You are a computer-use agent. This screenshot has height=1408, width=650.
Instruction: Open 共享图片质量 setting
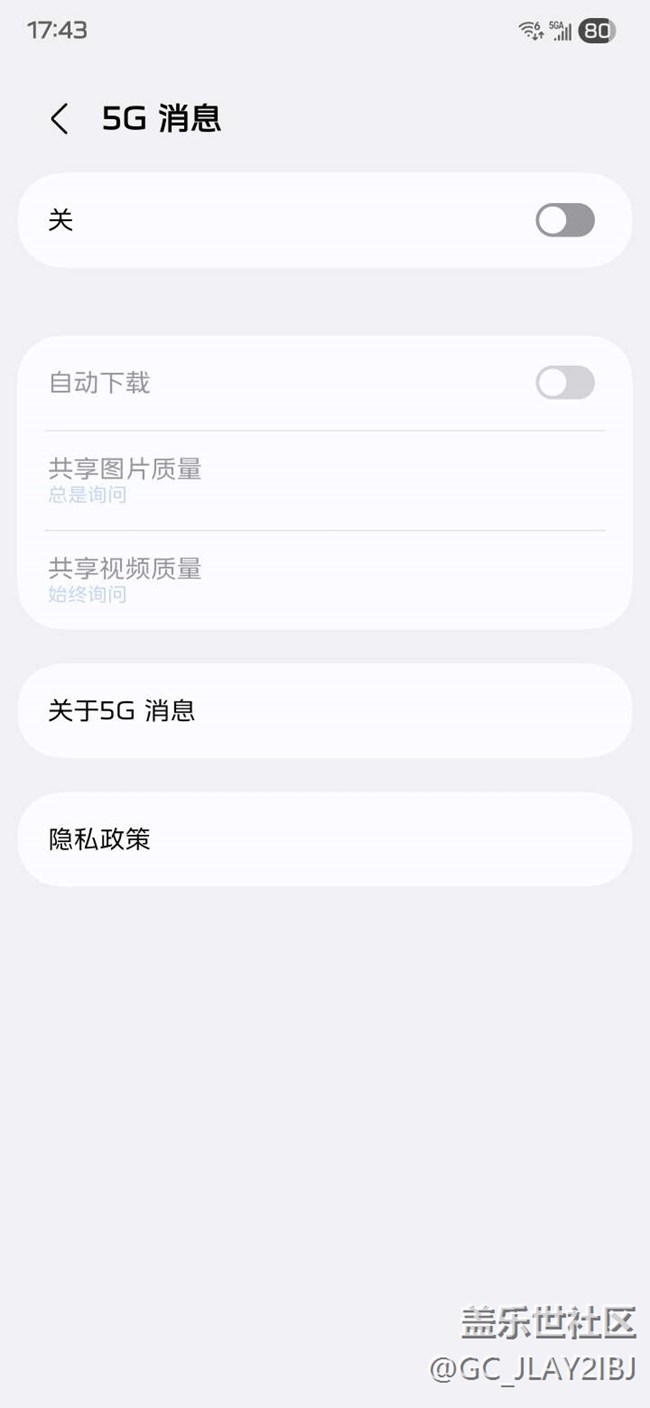tap(325, 480)
